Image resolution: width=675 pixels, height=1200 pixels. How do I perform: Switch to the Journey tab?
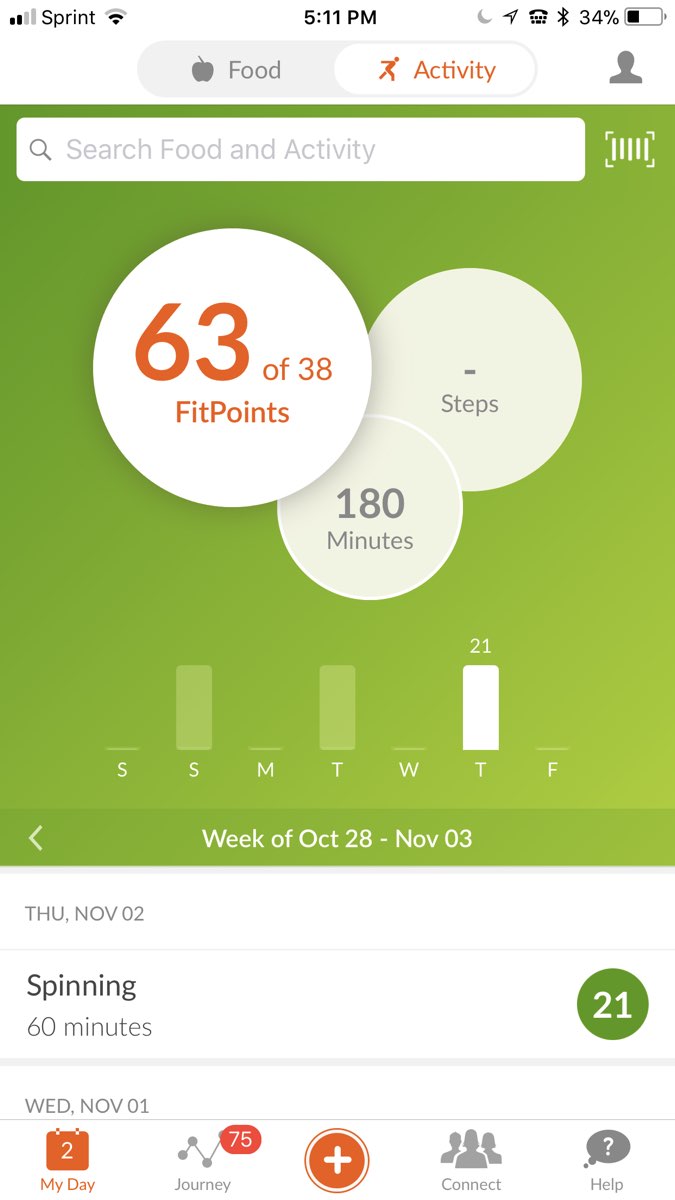tap(203, 1160)
